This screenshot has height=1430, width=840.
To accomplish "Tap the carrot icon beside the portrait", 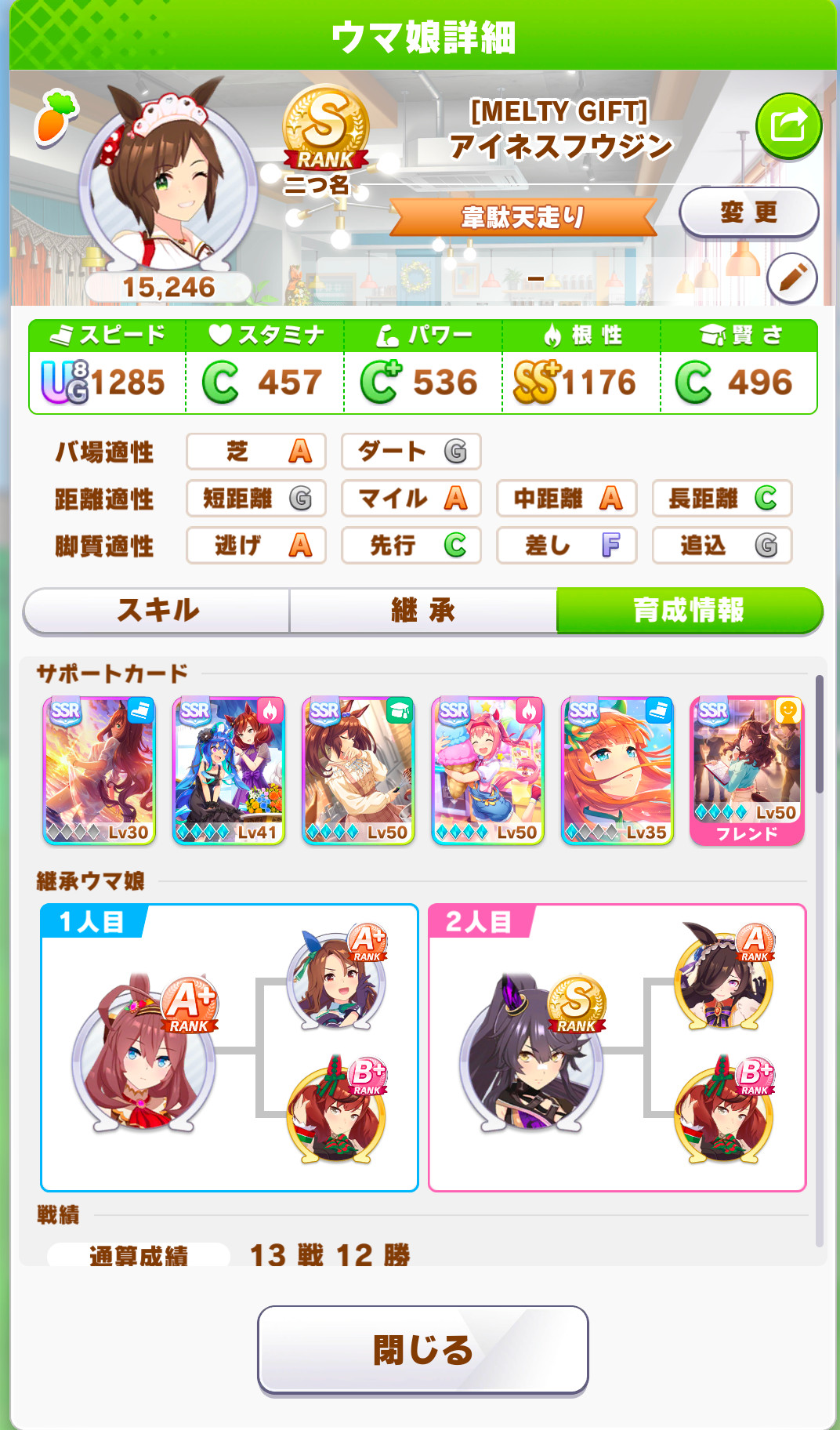I will pos(54,118).
